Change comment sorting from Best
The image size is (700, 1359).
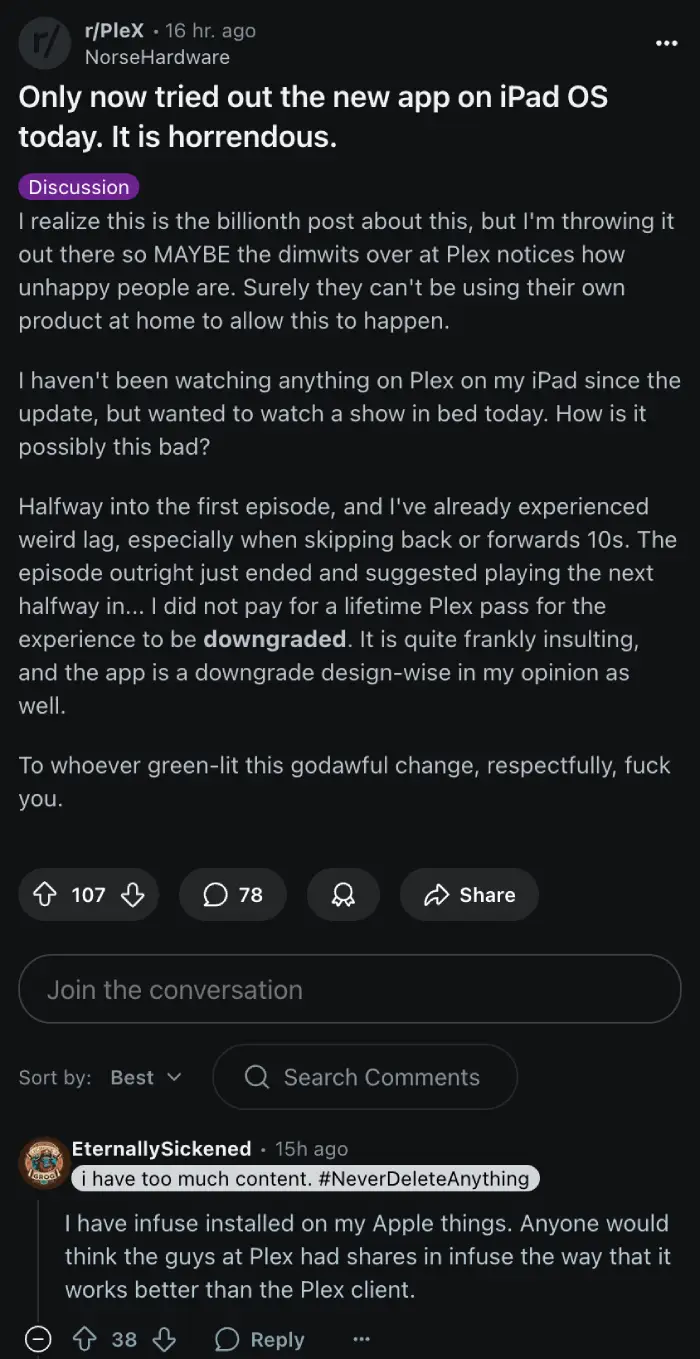click(146, 1077)
